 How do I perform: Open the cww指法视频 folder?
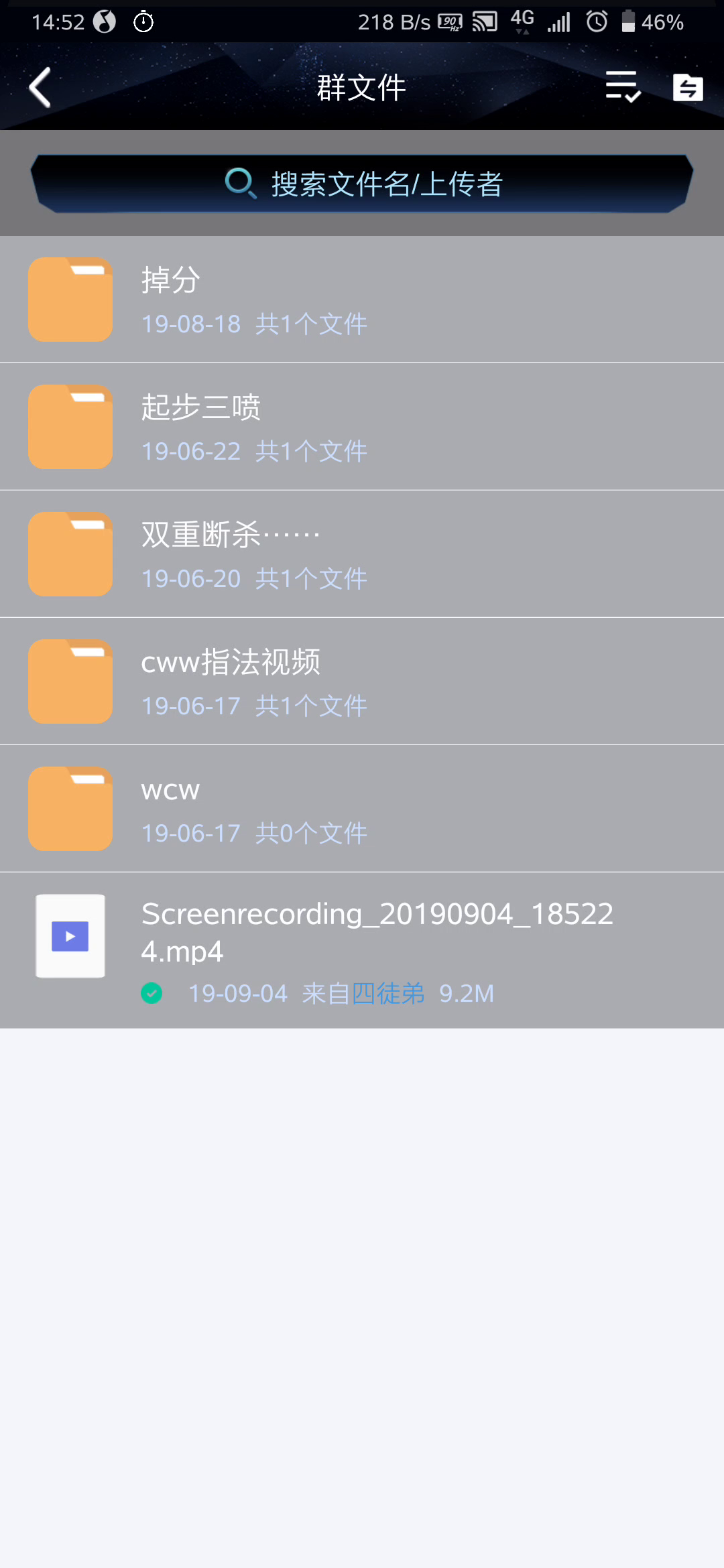tap(362, 681)
